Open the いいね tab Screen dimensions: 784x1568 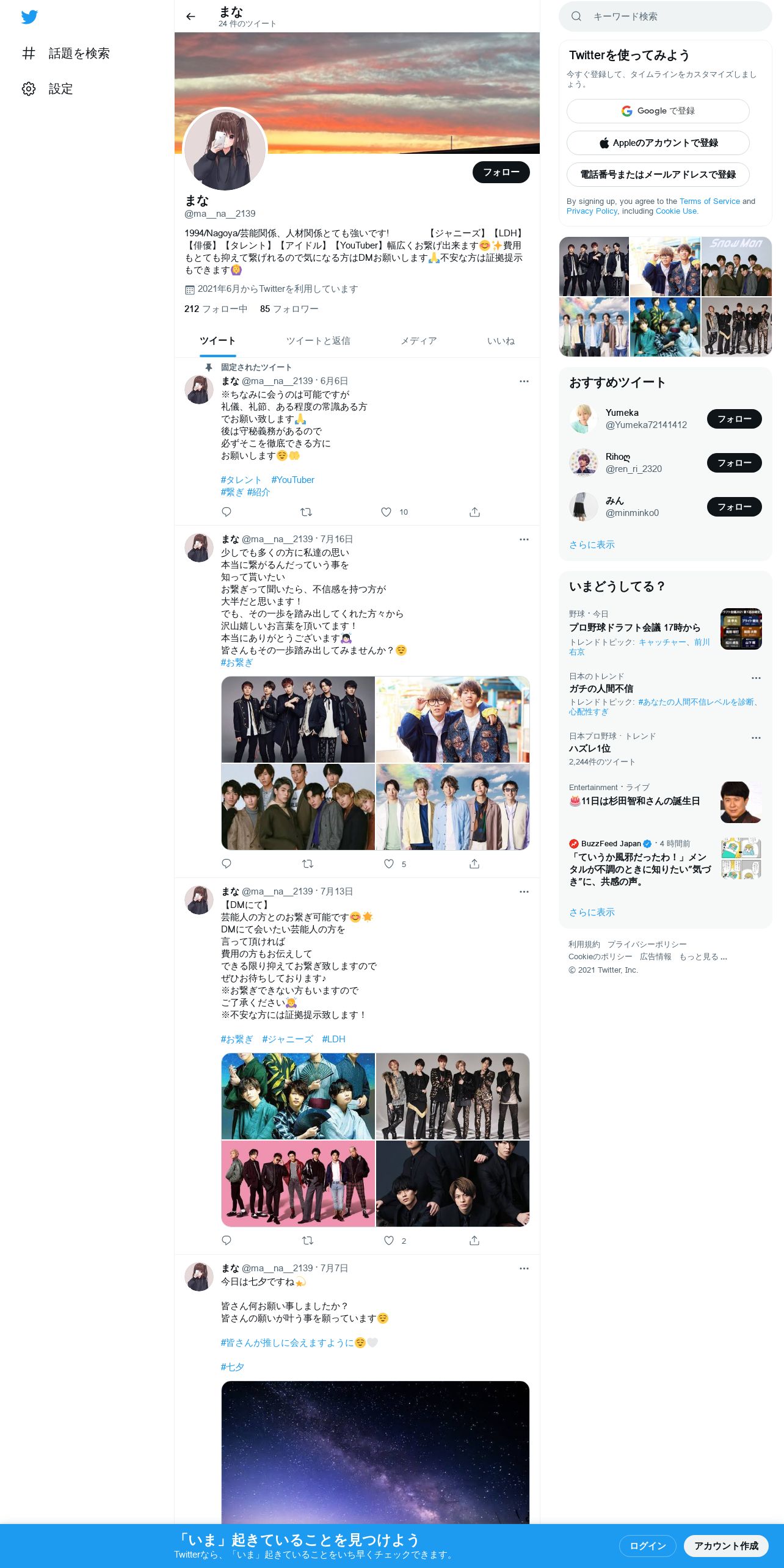[501, 341]
